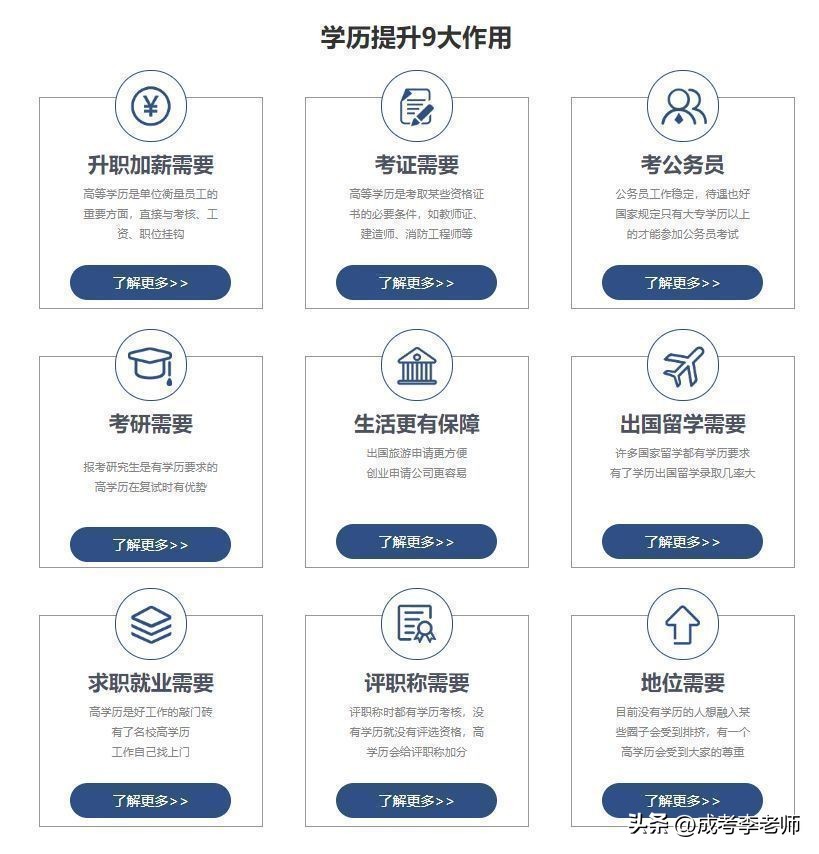This screenshot has height=854, width=819.
Task: Open 了解更多 under 考证需要
Action: [x=417, y=282]
